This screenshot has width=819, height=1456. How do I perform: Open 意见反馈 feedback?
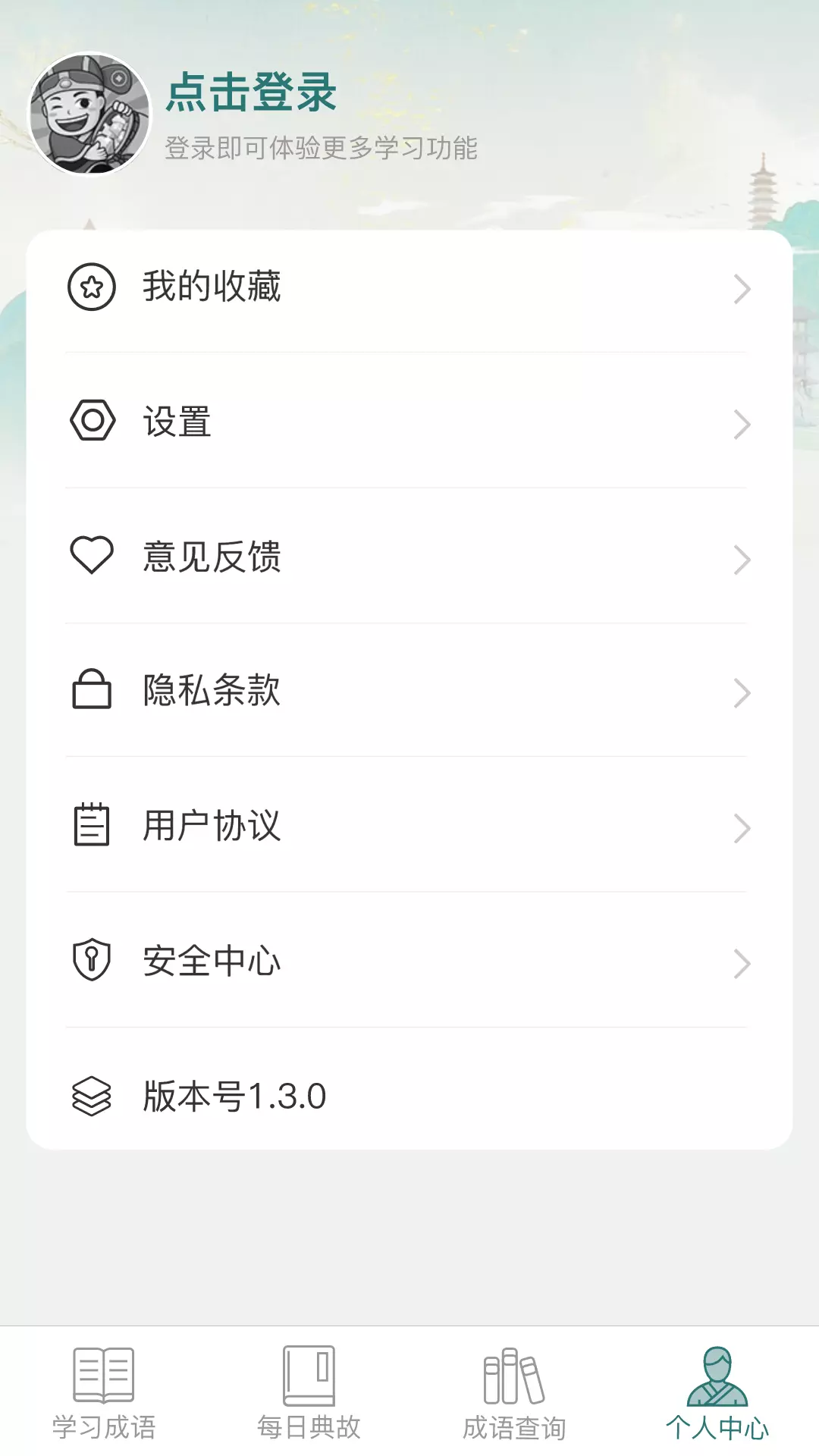point(409,556)
